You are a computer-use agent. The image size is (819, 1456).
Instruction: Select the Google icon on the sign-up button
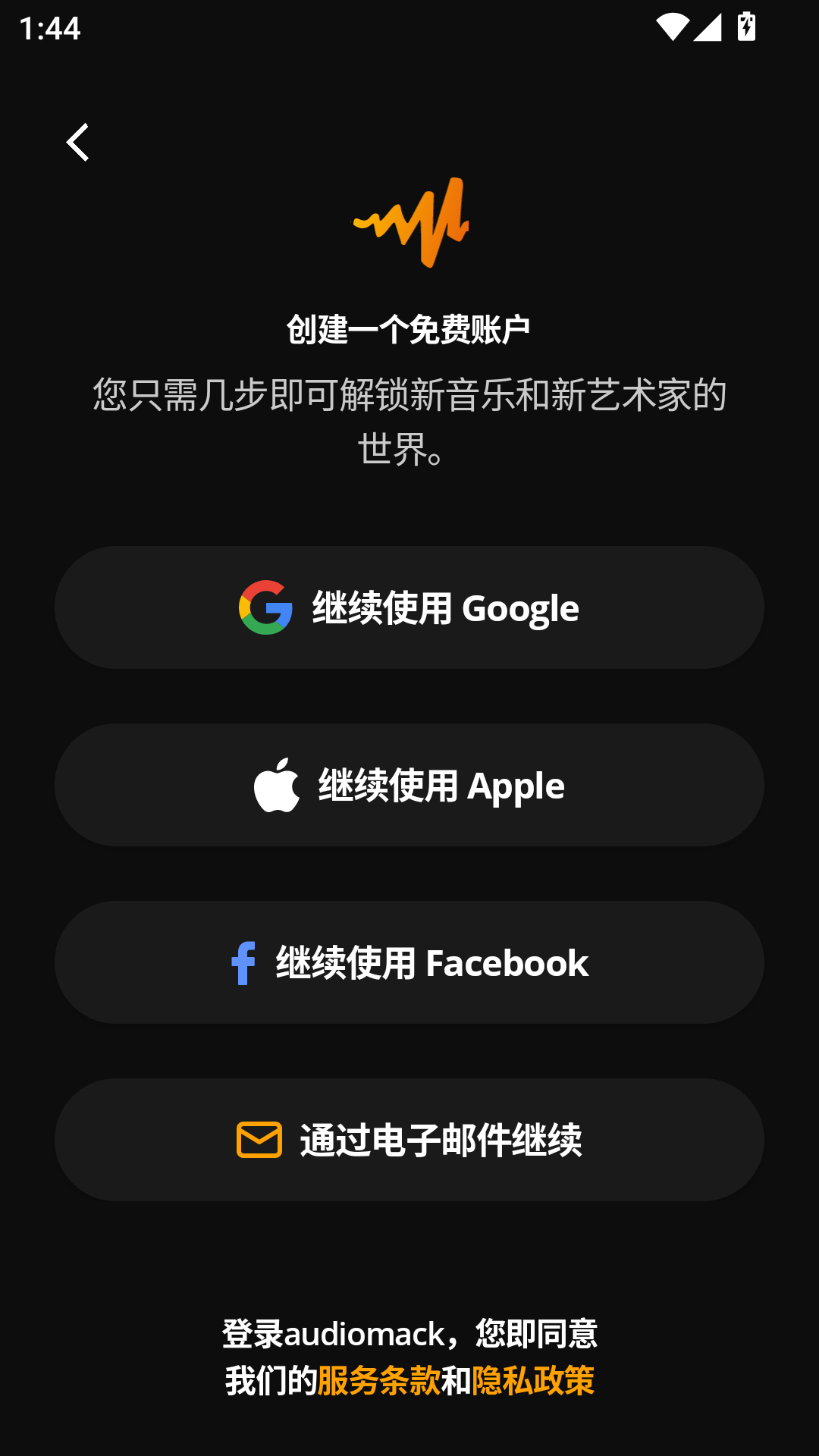click(265, 607)
